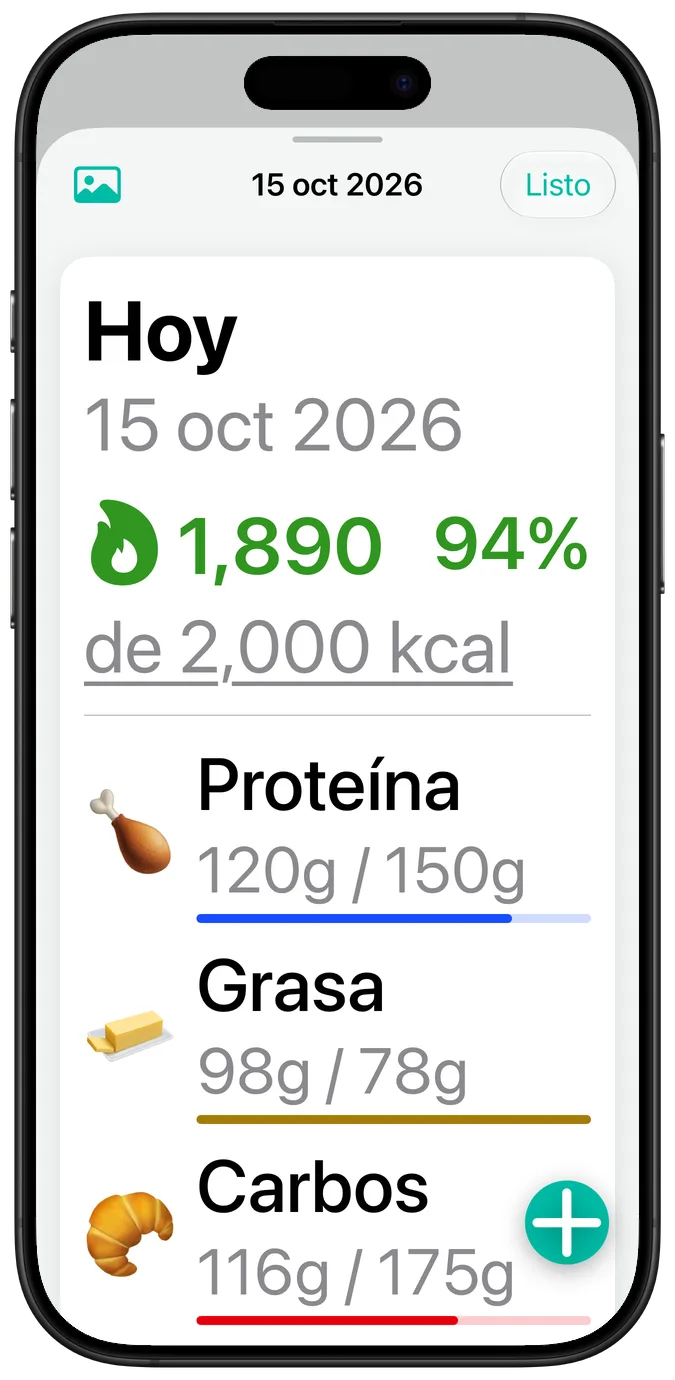675x1380 pixels.
Task: Open the photo picker icon
Action: [97, 185]
